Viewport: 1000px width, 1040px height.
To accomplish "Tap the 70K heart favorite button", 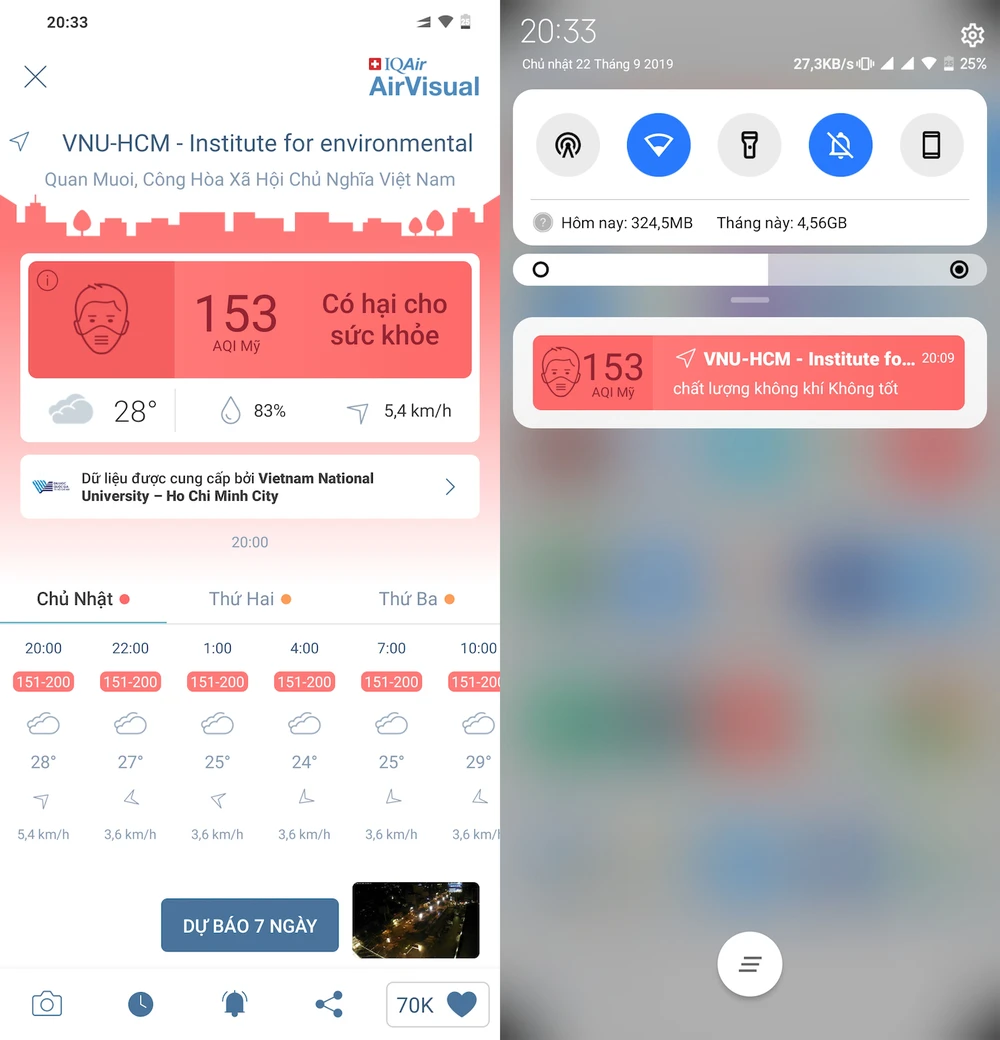I will 438,1005.
